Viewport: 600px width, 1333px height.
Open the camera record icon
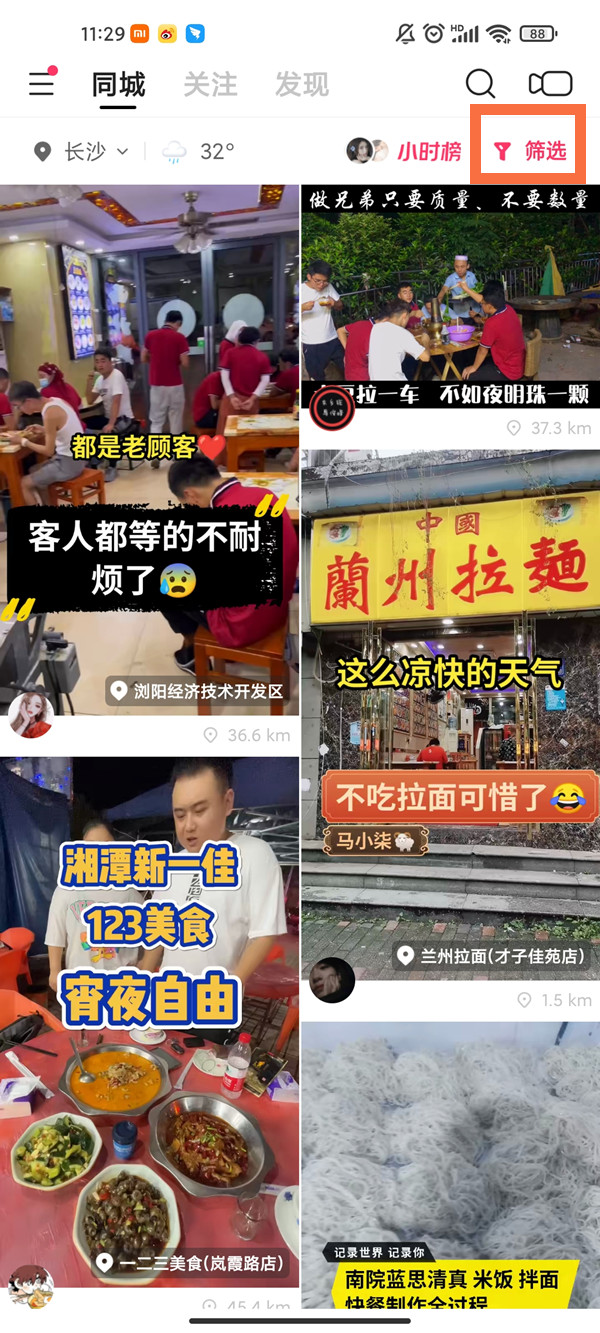click(550, 84)
